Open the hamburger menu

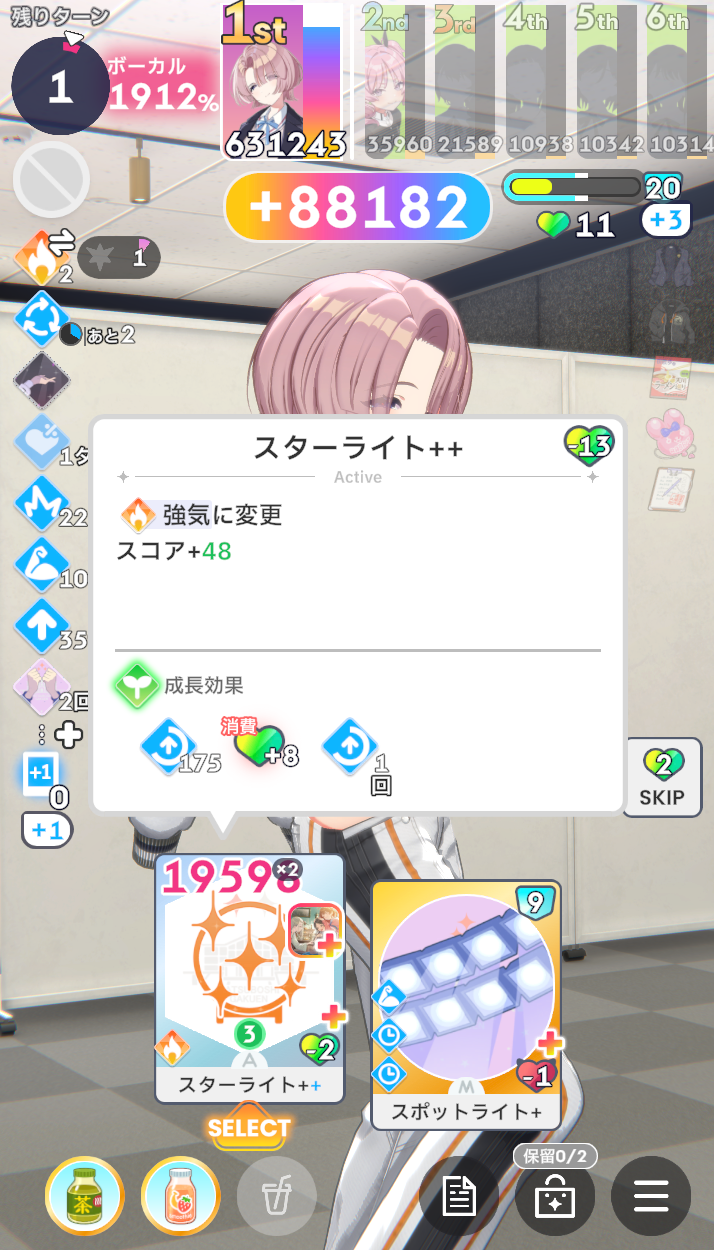651,1196
